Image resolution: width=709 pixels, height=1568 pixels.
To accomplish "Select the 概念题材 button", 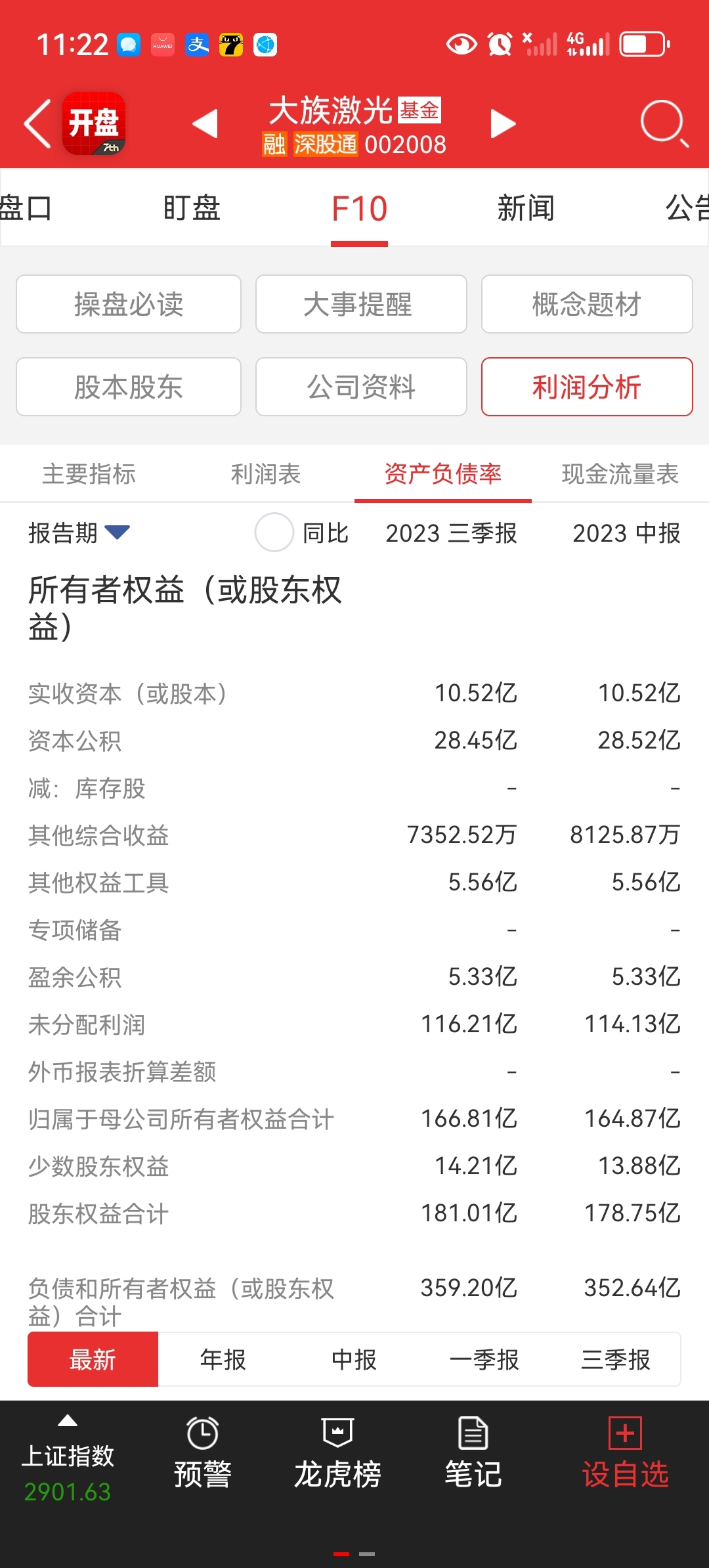I will pos(586,304).
